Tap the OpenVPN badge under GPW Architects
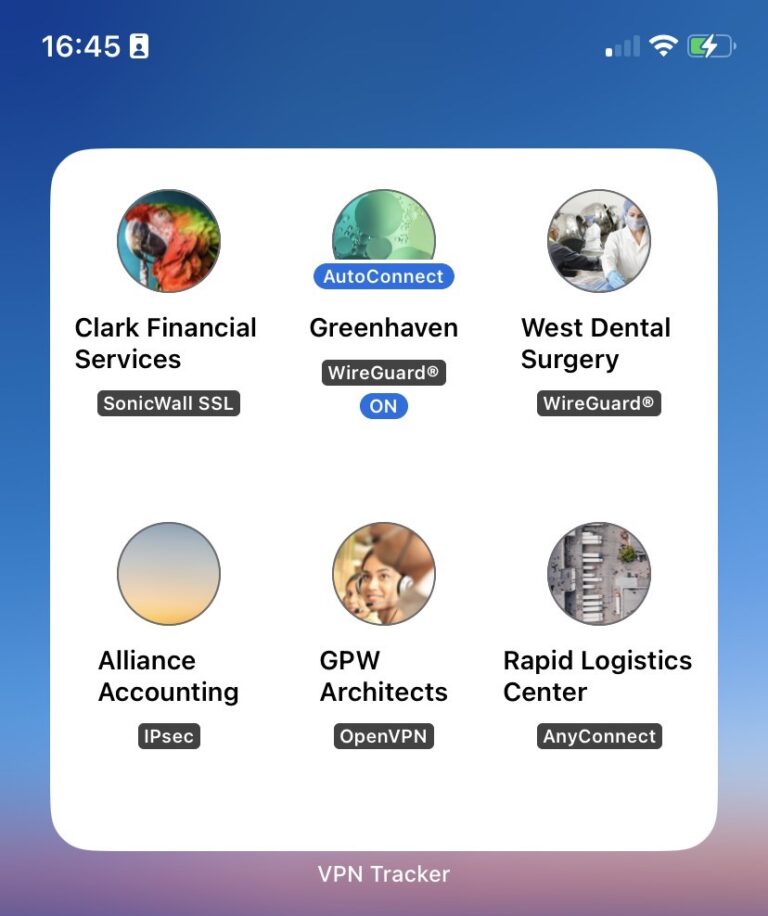Viewport: 768px width, 916px height. 383,736
